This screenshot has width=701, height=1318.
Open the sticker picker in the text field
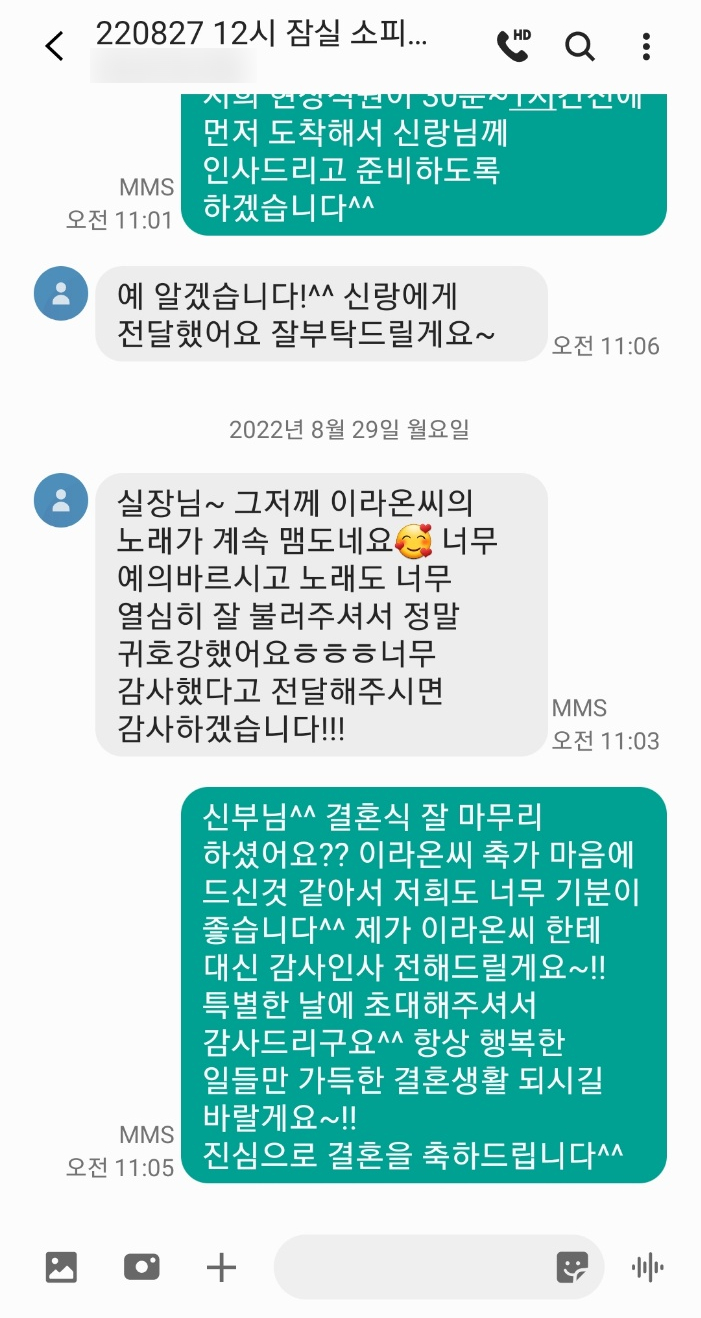click(x=572, y=1267)
